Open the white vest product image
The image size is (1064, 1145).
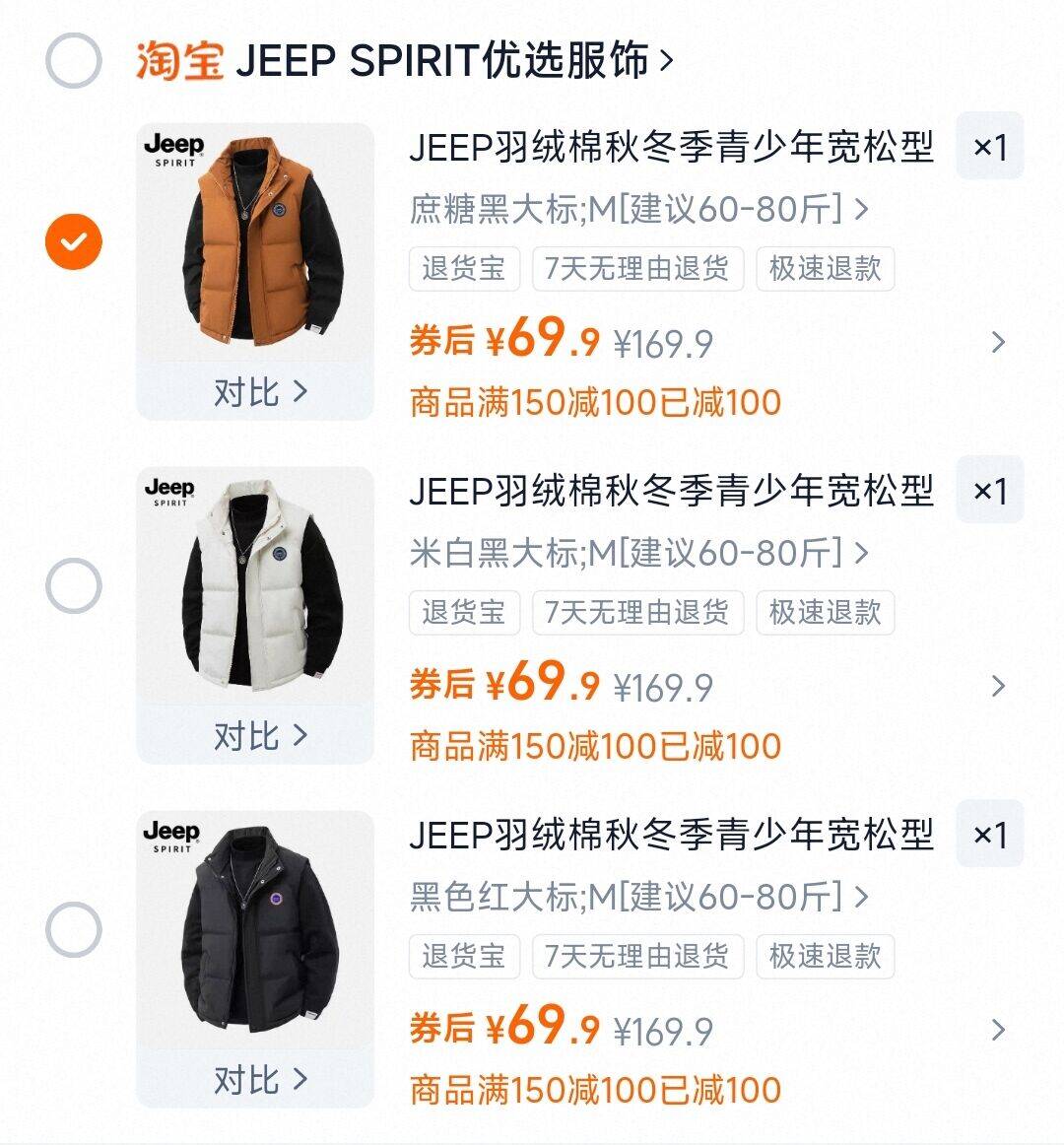255,585
